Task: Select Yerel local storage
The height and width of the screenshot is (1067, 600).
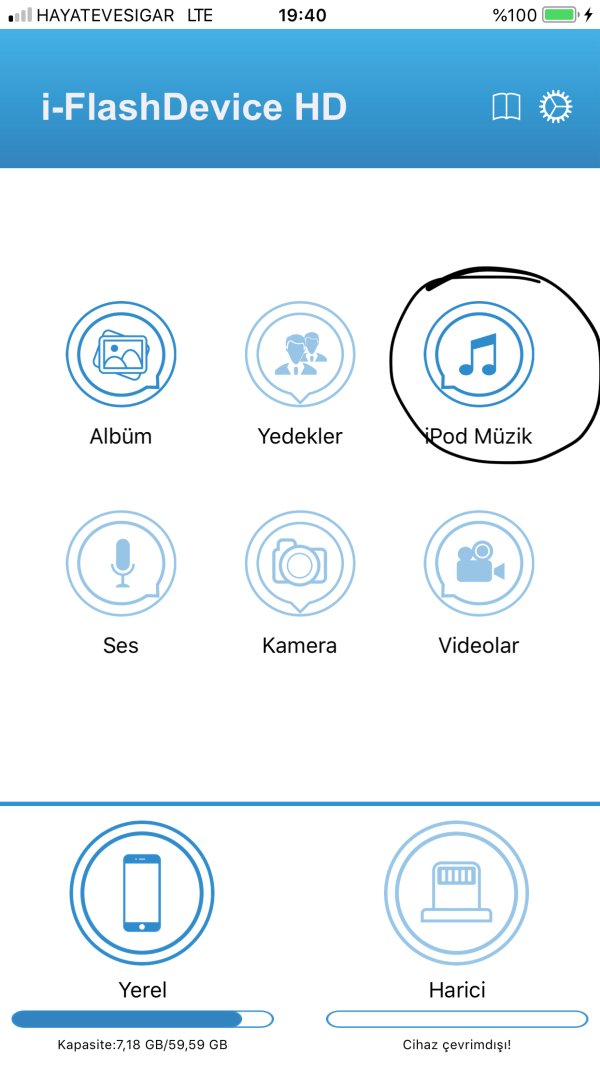Action: click(x=142, y=893)
